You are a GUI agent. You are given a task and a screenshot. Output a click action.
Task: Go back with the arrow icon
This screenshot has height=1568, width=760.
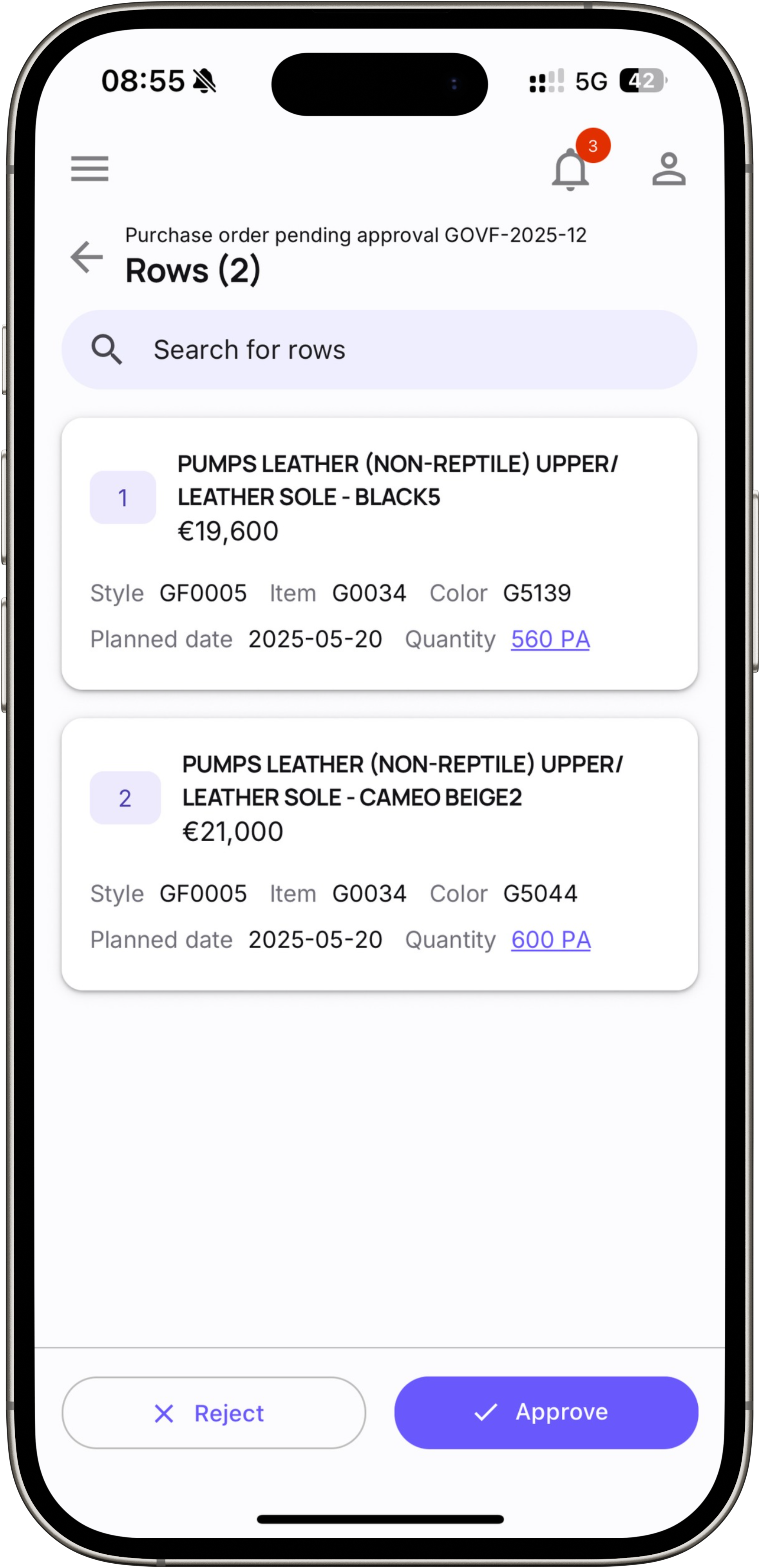(x=87, y=257)
